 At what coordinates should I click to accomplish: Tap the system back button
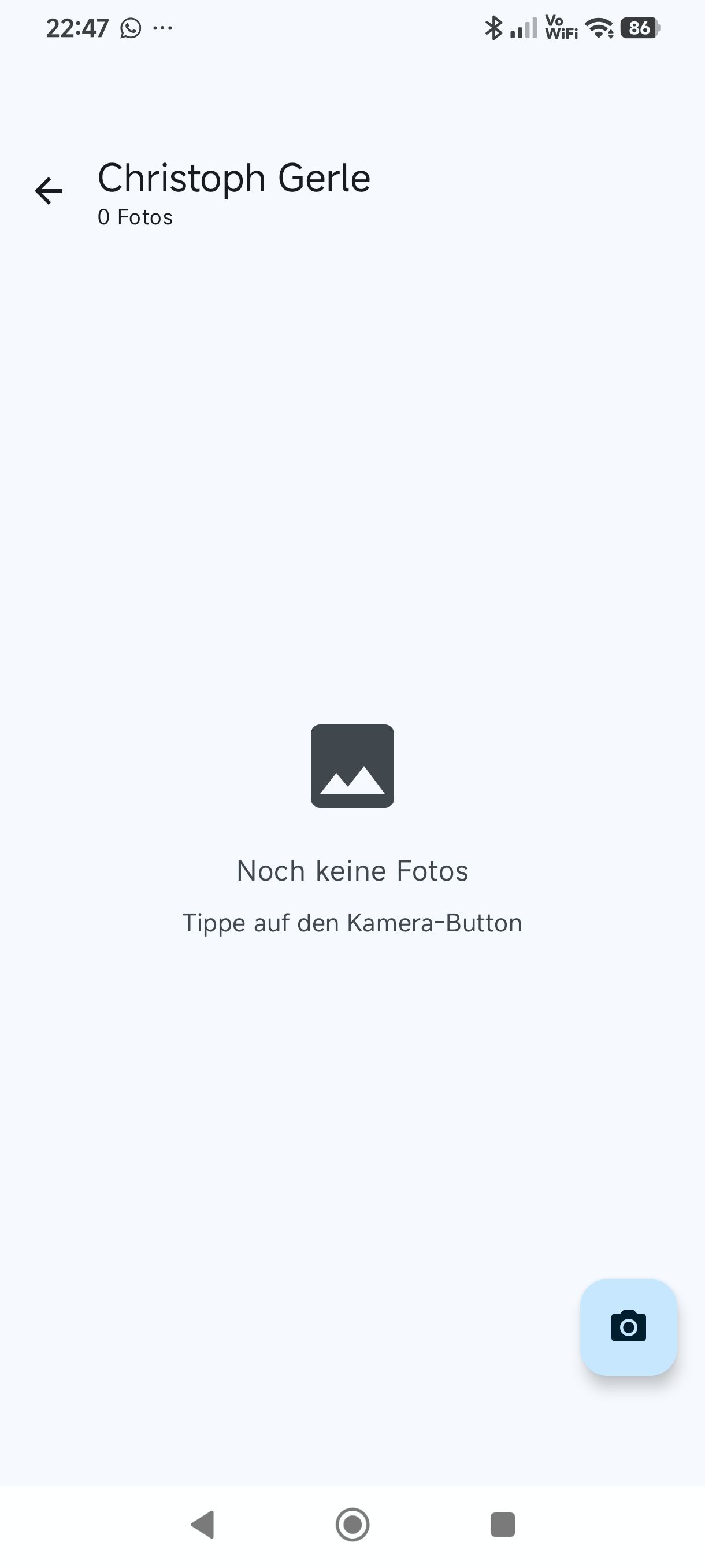[x=203, y=1525]
